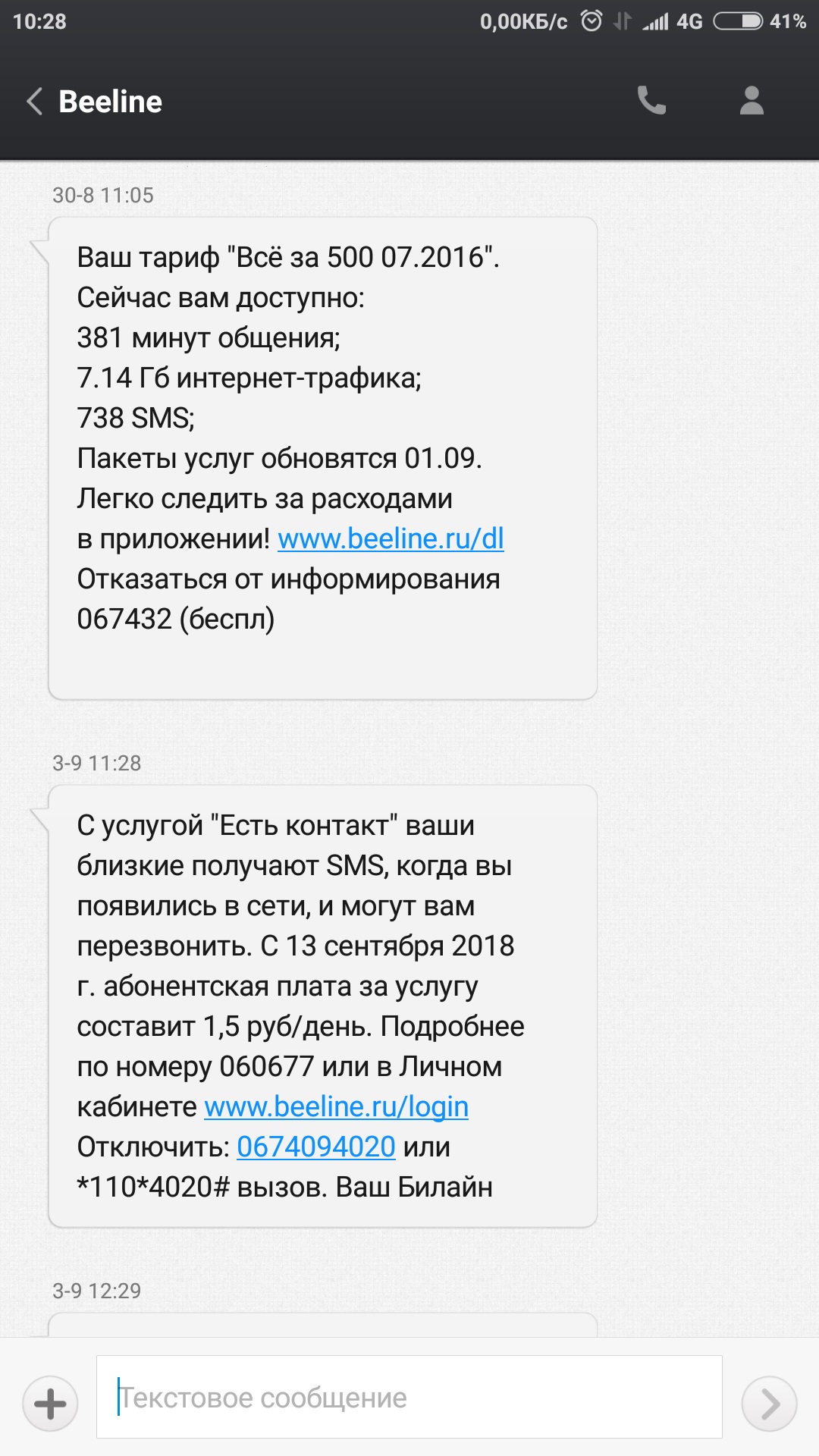The width and height of the screenshot is (819, 1456).
Task: Tap the 0674094020 number link
Action: (316, 1147)
